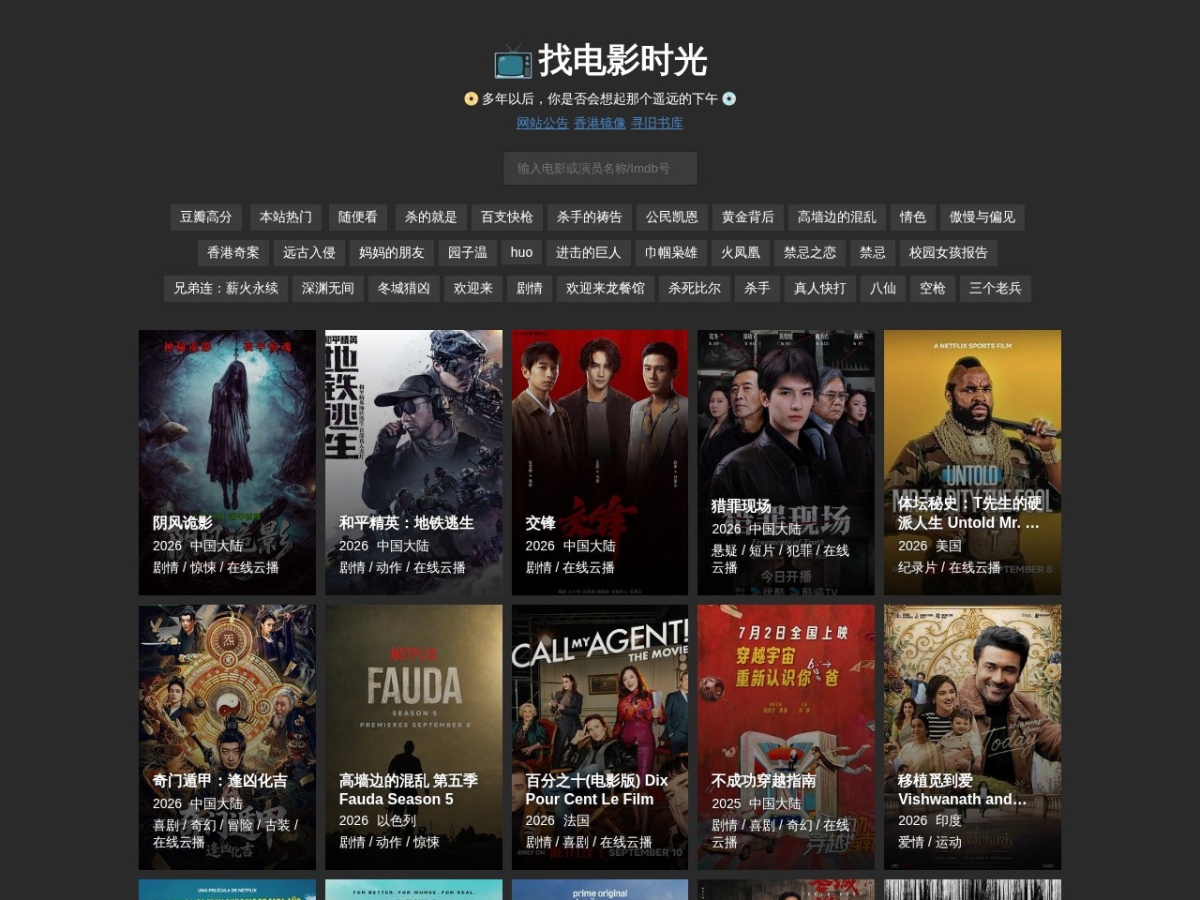Tap the 校园女孩报告 tag
Image resolution: width=1200 pixels, height=900 pixels.
pos(948,253)
